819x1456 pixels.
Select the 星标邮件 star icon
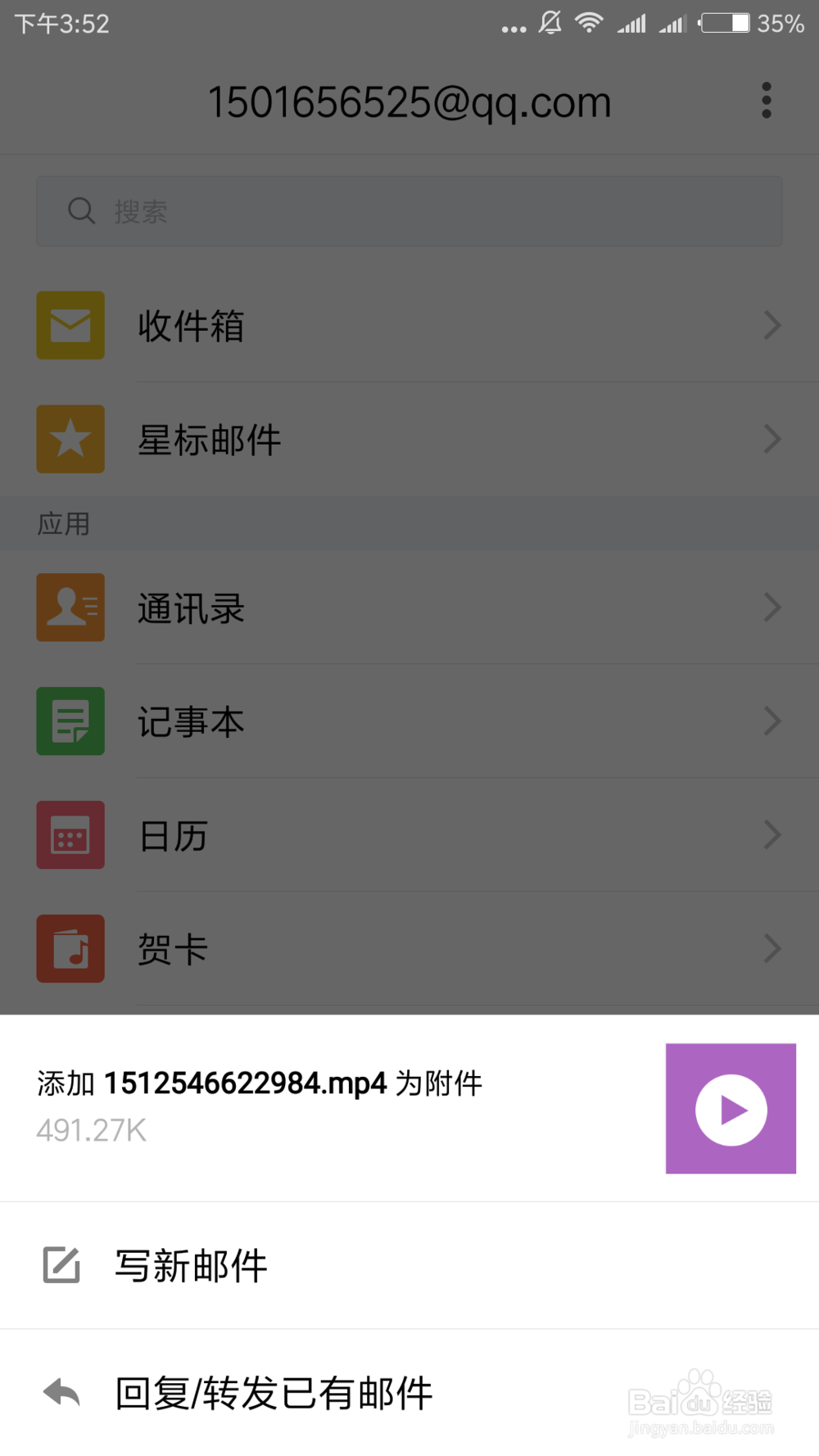pos(70,439)
